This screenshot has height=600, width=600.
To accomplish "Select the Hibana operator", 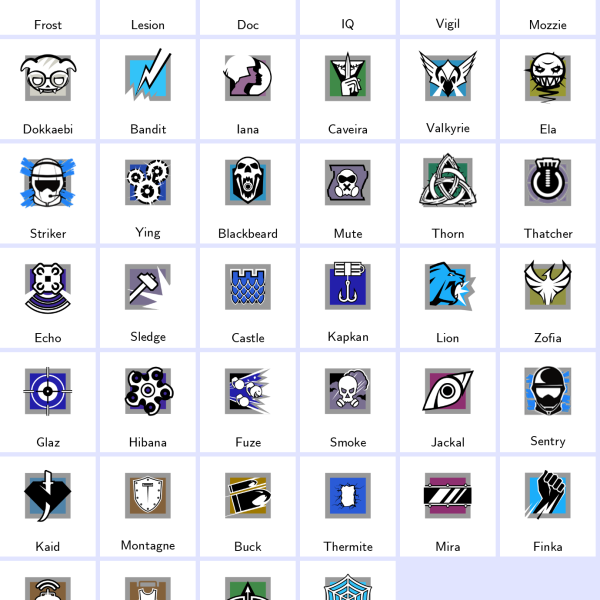I will pyautogui.click(x=148, y=392).
